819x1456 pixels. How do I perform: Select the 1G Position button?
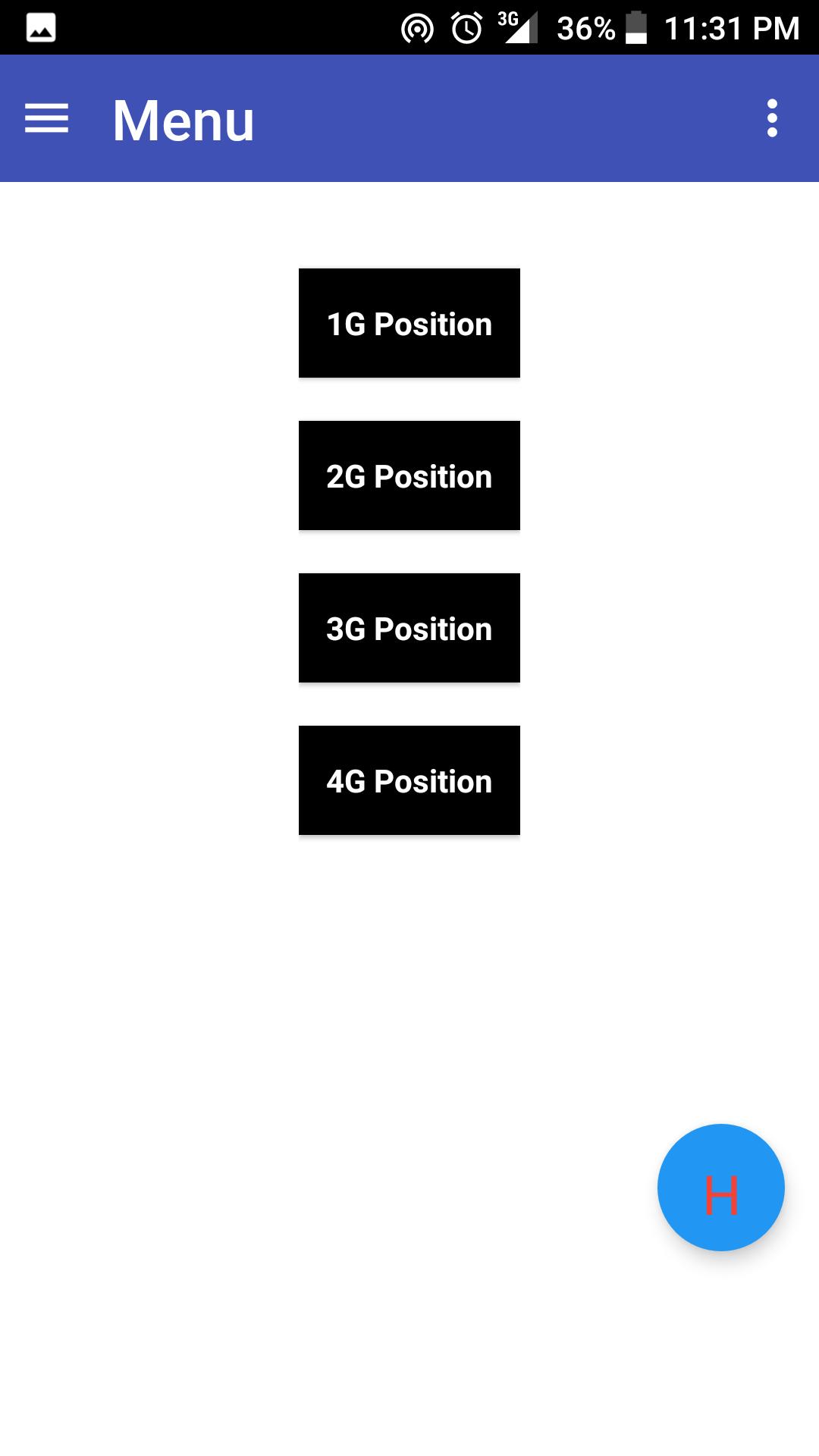coord(409,323)
